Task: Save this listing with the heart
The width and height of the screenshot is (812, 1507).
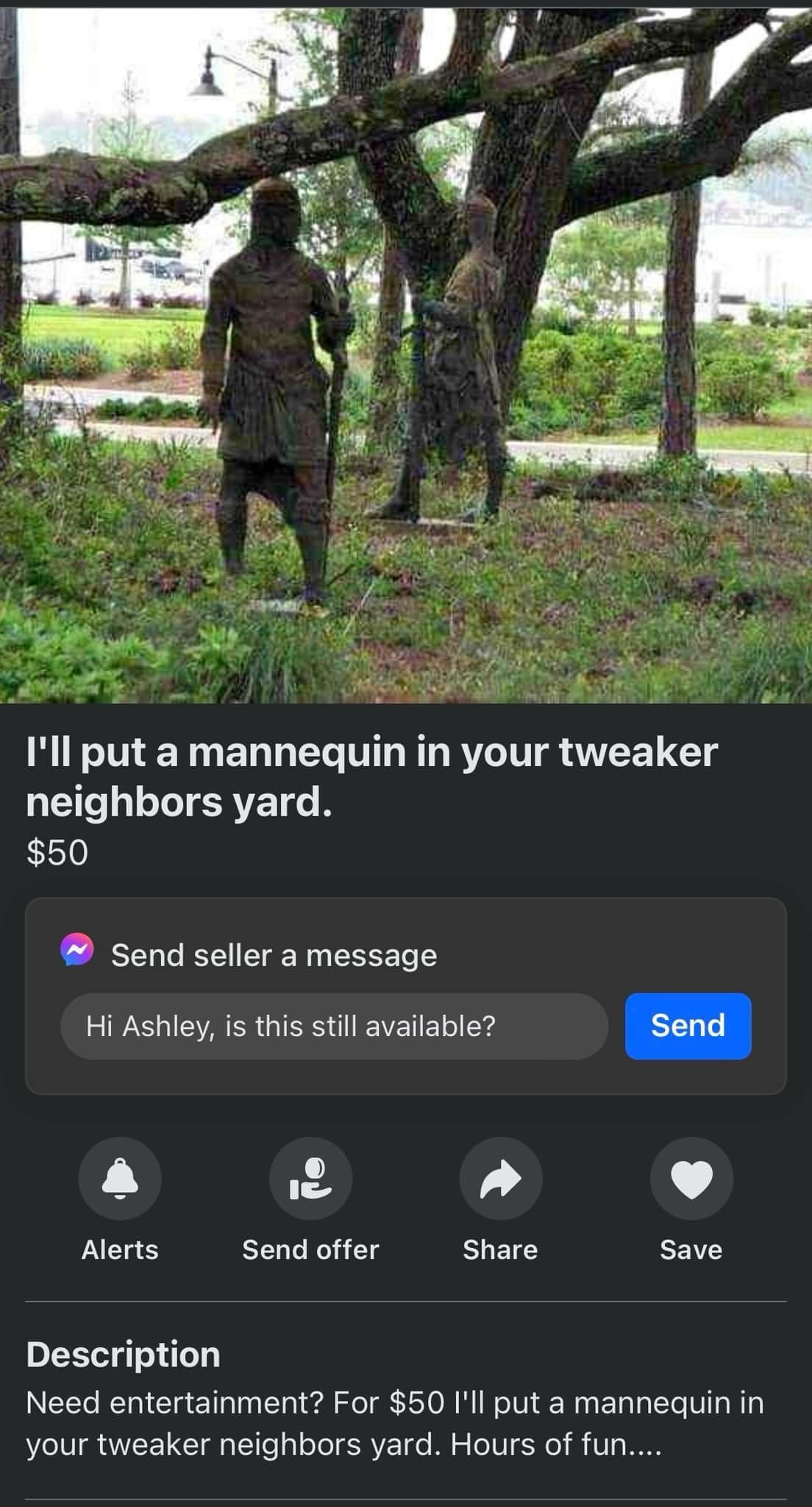Action: (x=691, y=1179)
